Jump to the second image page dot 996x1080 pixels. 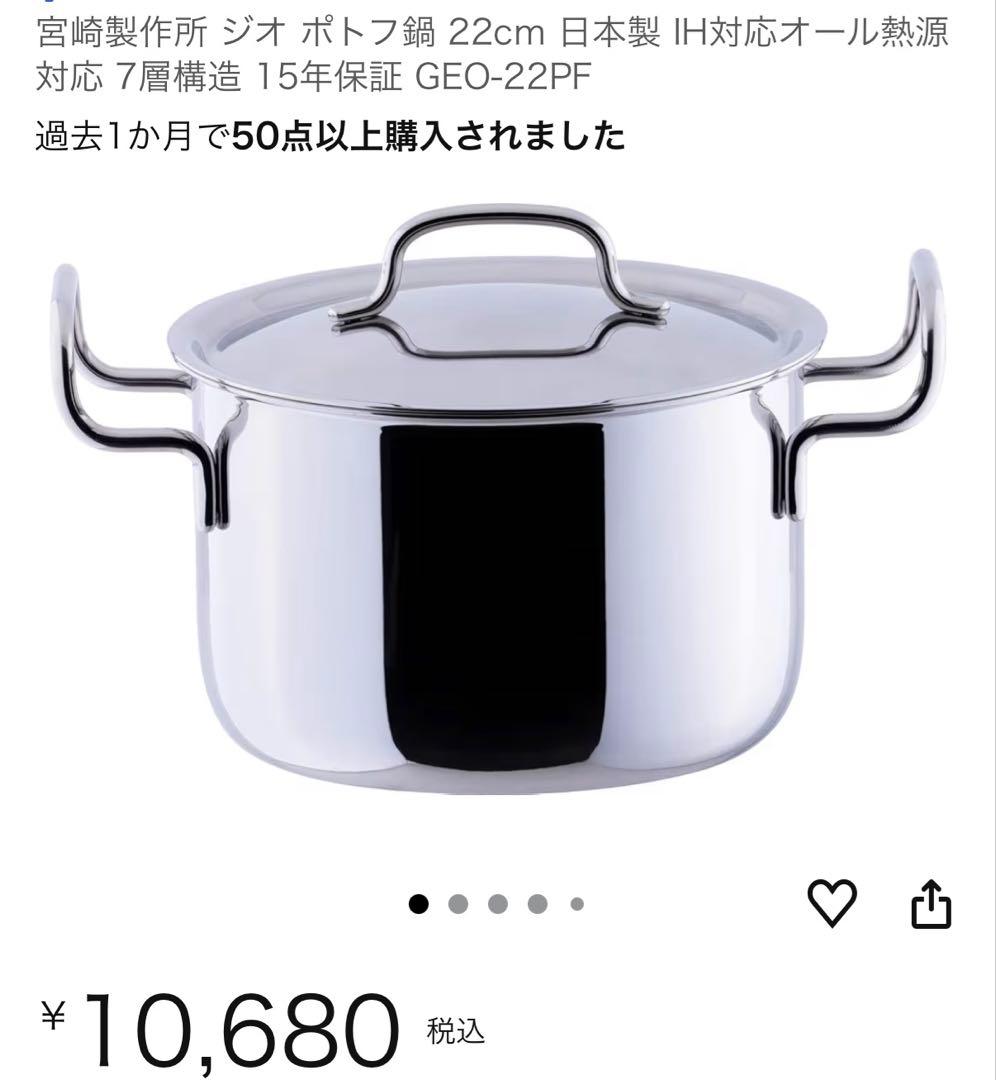pyautogui.click(x=459, y=905)
